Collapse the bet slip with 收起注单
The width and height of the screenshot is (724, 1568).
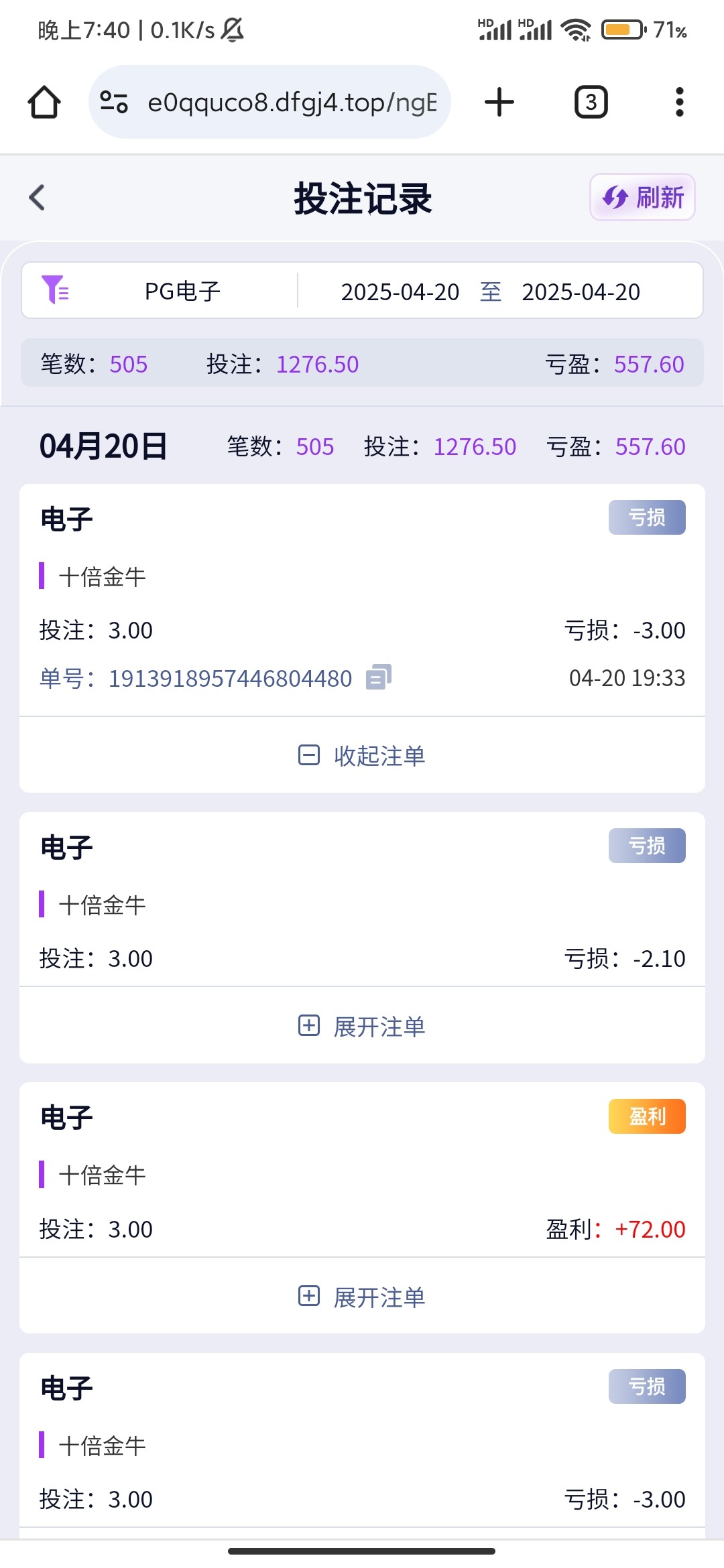pyautogui.click(x=362, y=755)
